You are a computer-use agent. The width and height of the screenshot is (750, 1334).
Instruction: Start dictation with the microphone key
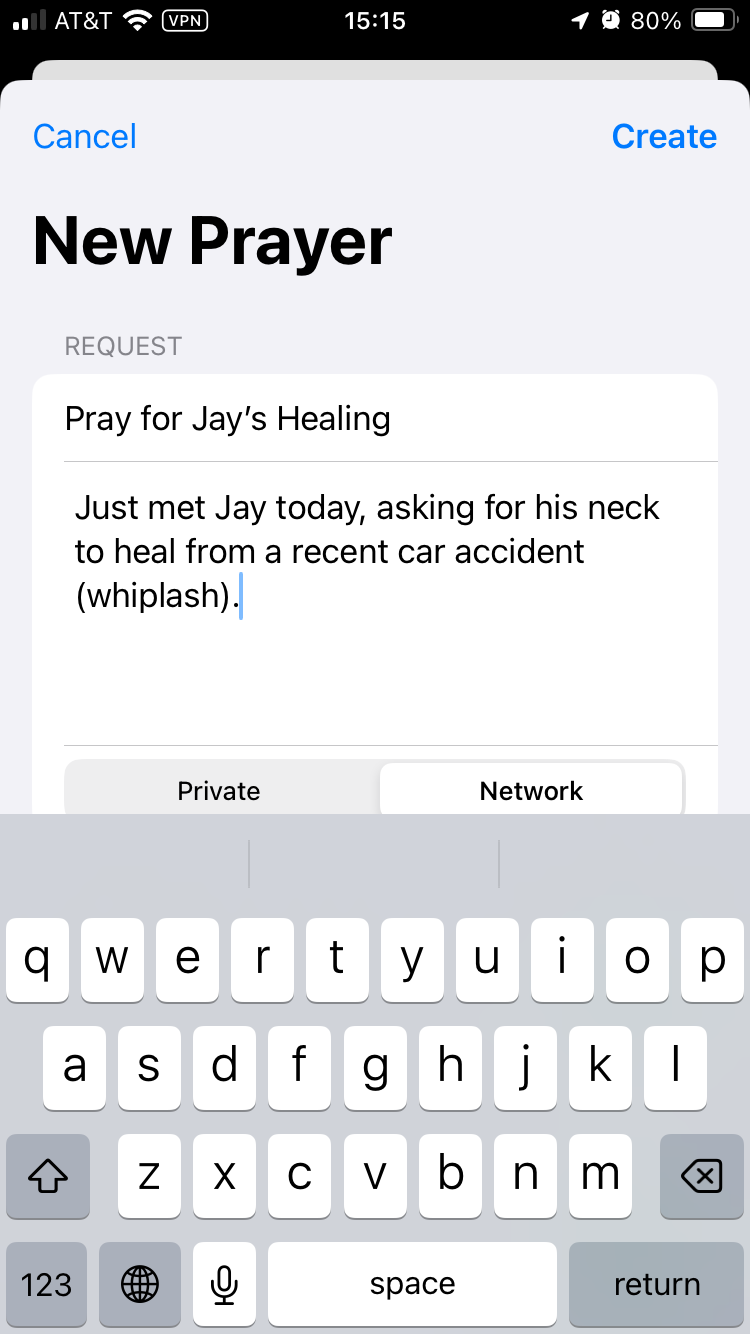(225, 1284)
